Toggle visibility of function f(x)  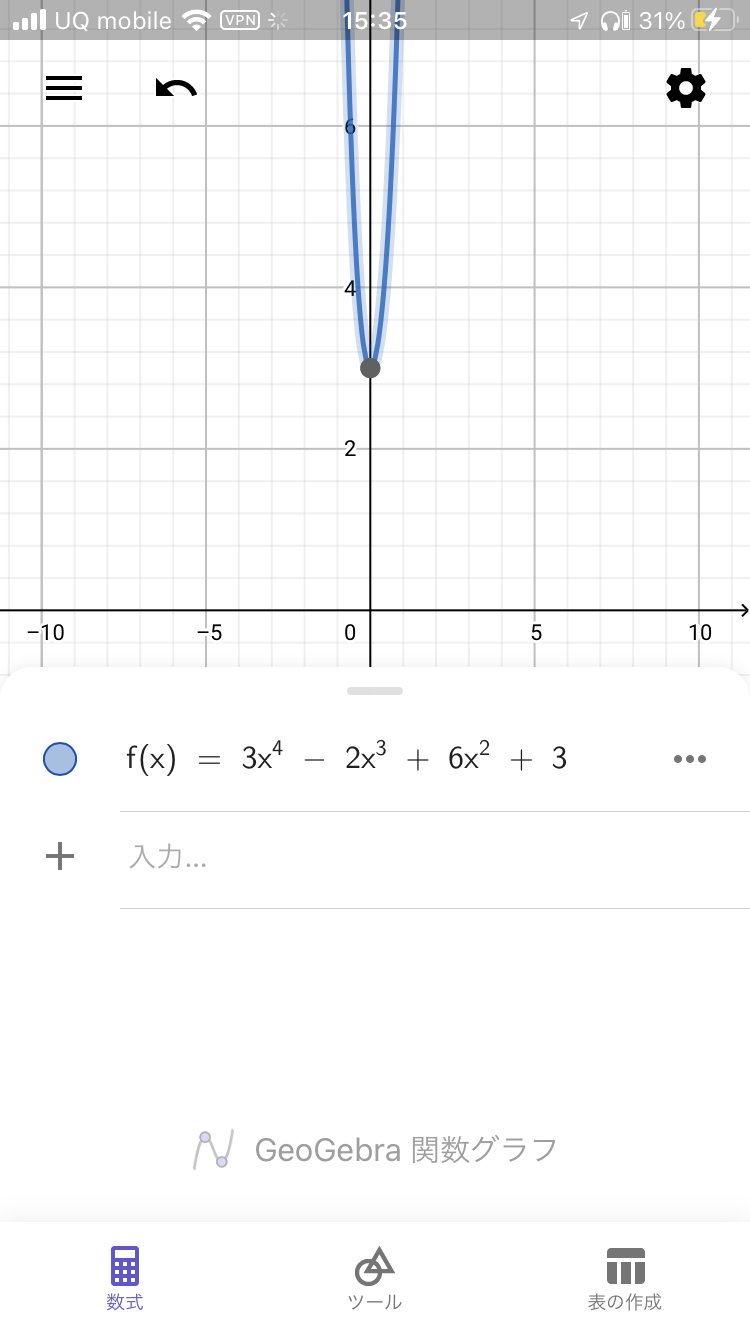click(x=60, y=759)
